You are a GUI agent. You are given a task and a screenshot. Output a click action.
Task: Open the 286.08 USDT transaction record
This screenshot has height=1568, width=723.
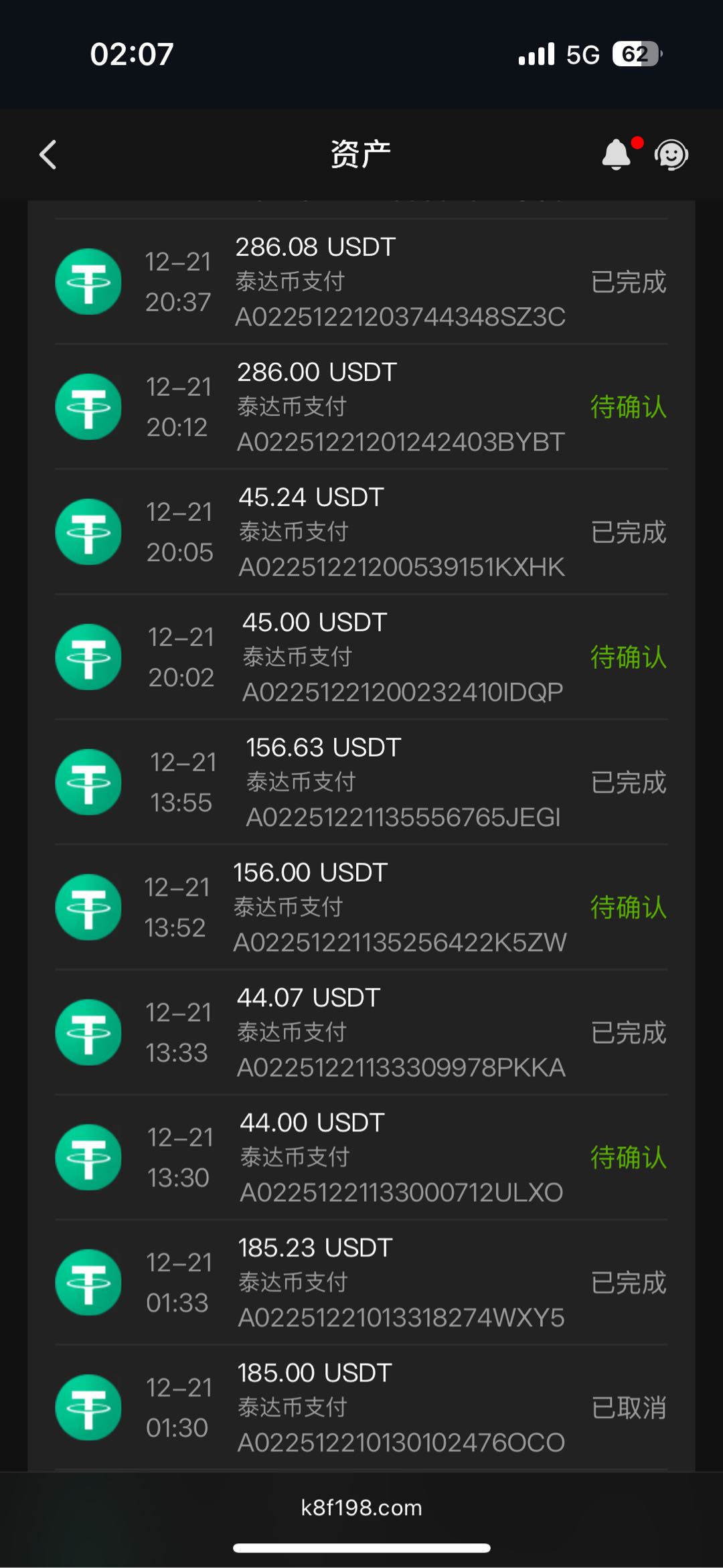[361, 282]
